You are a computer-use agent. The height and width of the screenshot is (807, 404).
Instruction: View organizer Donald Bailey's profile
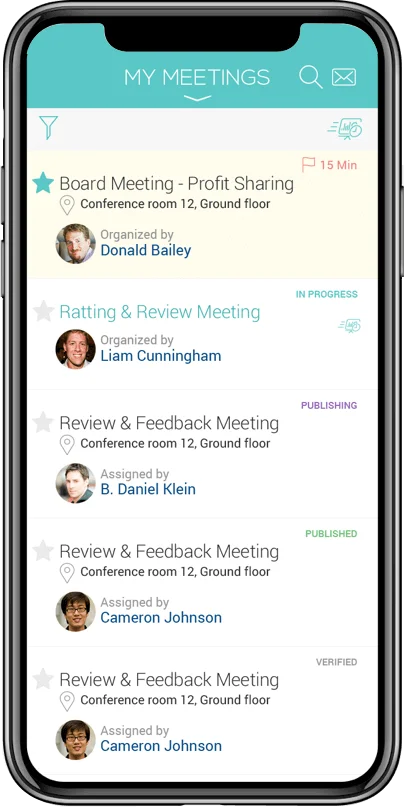coord(146,251)
